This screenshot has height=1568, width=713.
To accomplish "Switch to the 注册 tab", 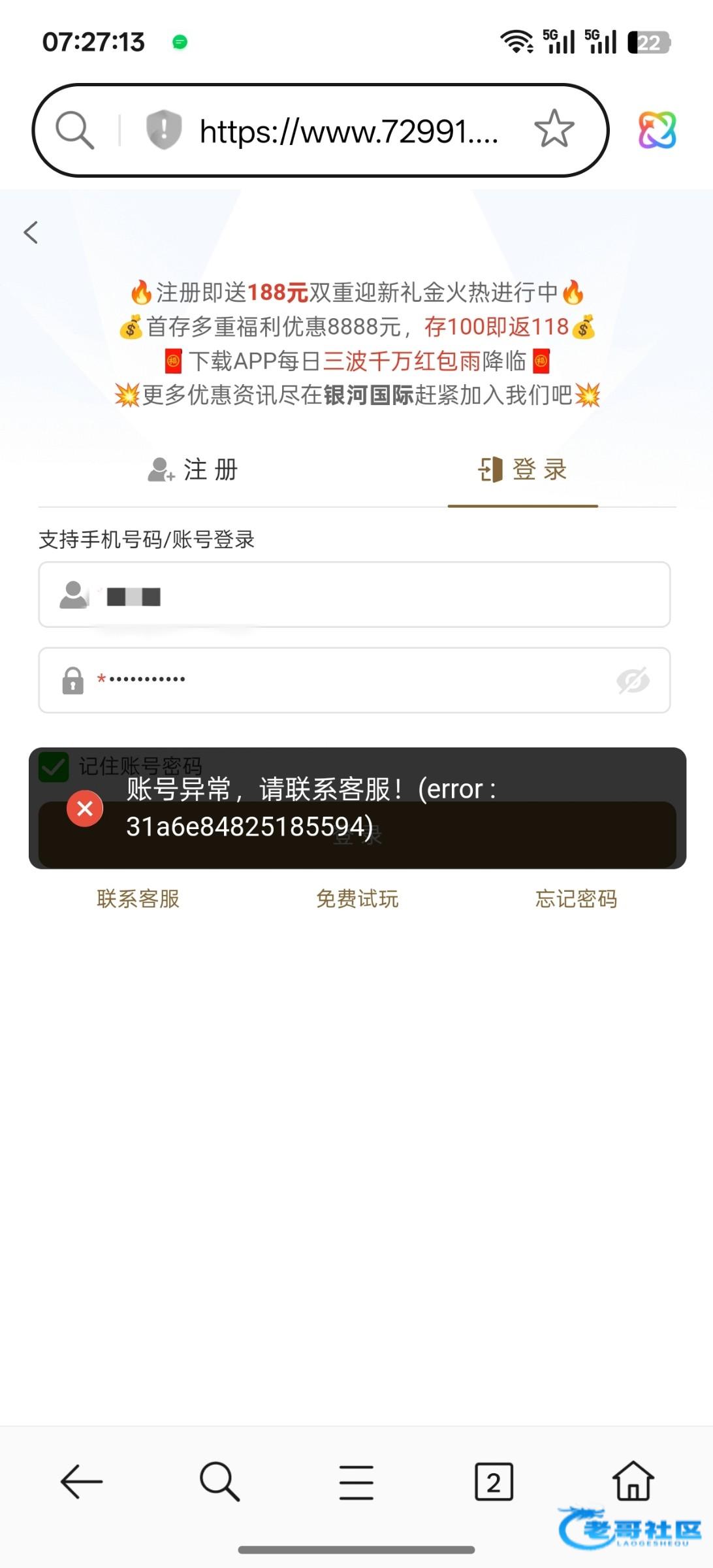I will [x=194, y=470].
